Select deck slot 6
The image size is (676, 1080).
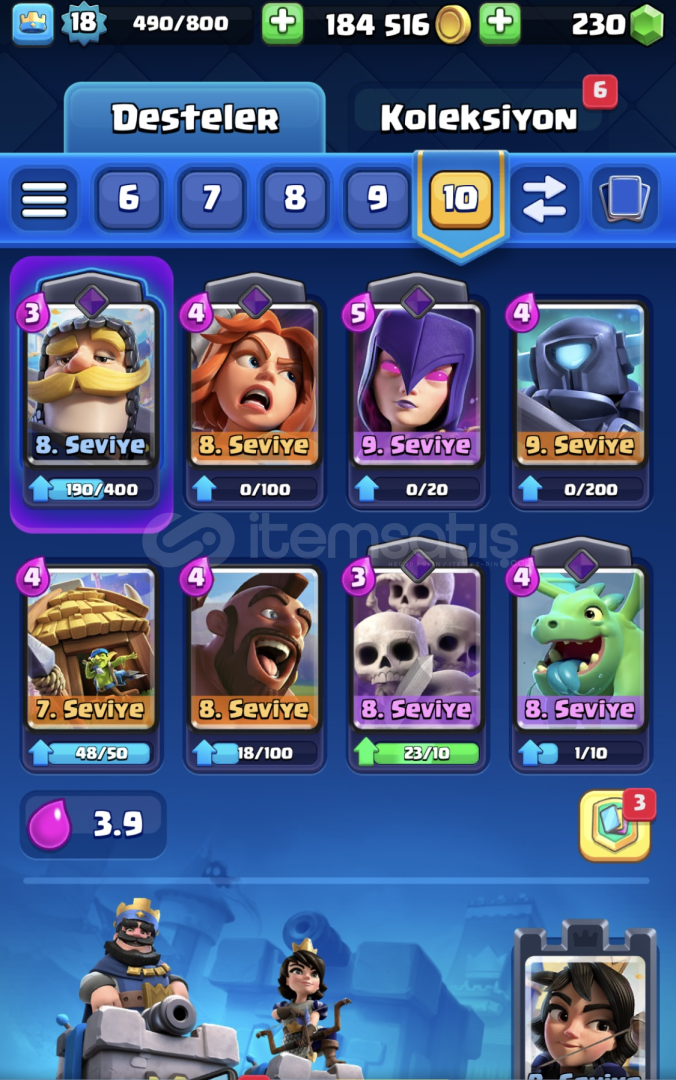tap(128, 199)
